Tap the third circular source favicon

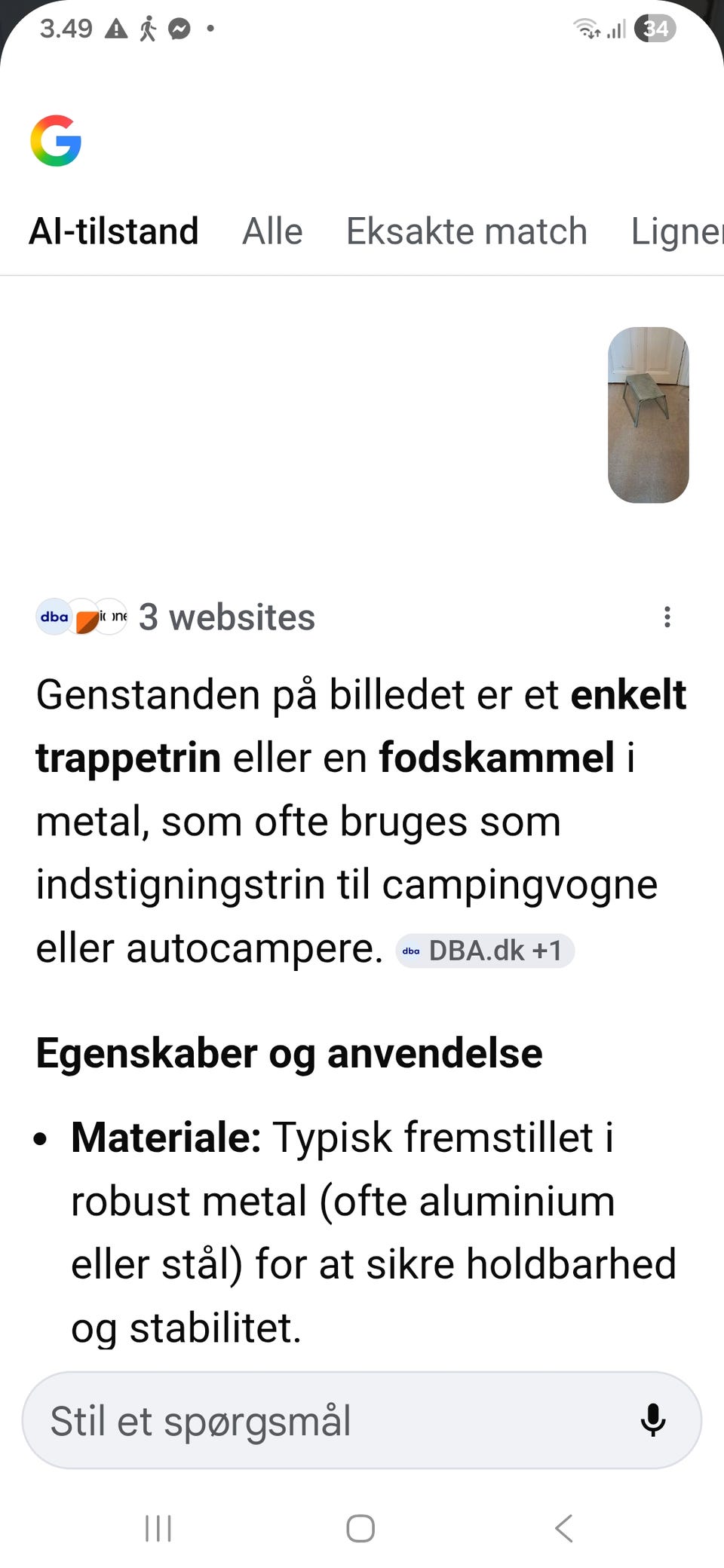coord(109,617)
